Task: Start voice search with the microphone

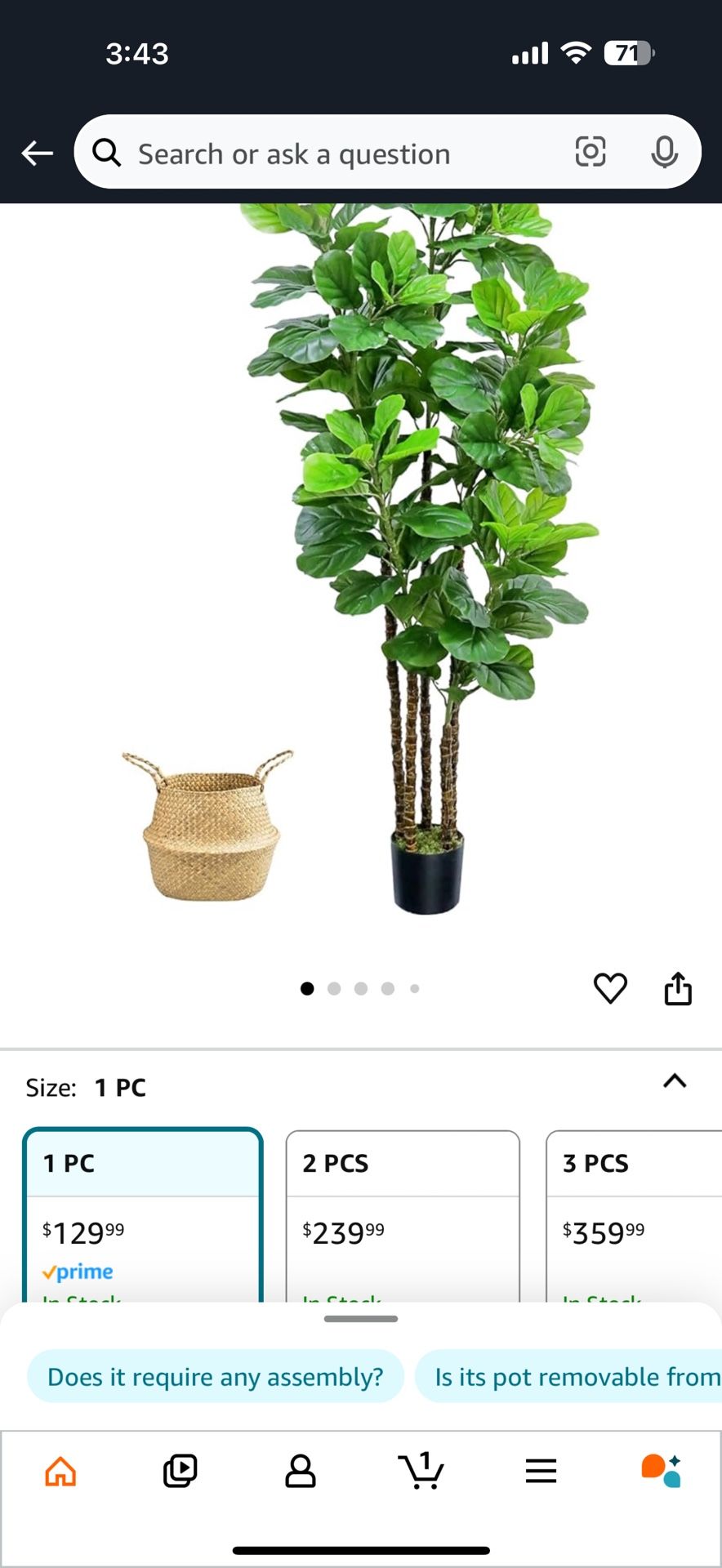Action: (664, 152)
